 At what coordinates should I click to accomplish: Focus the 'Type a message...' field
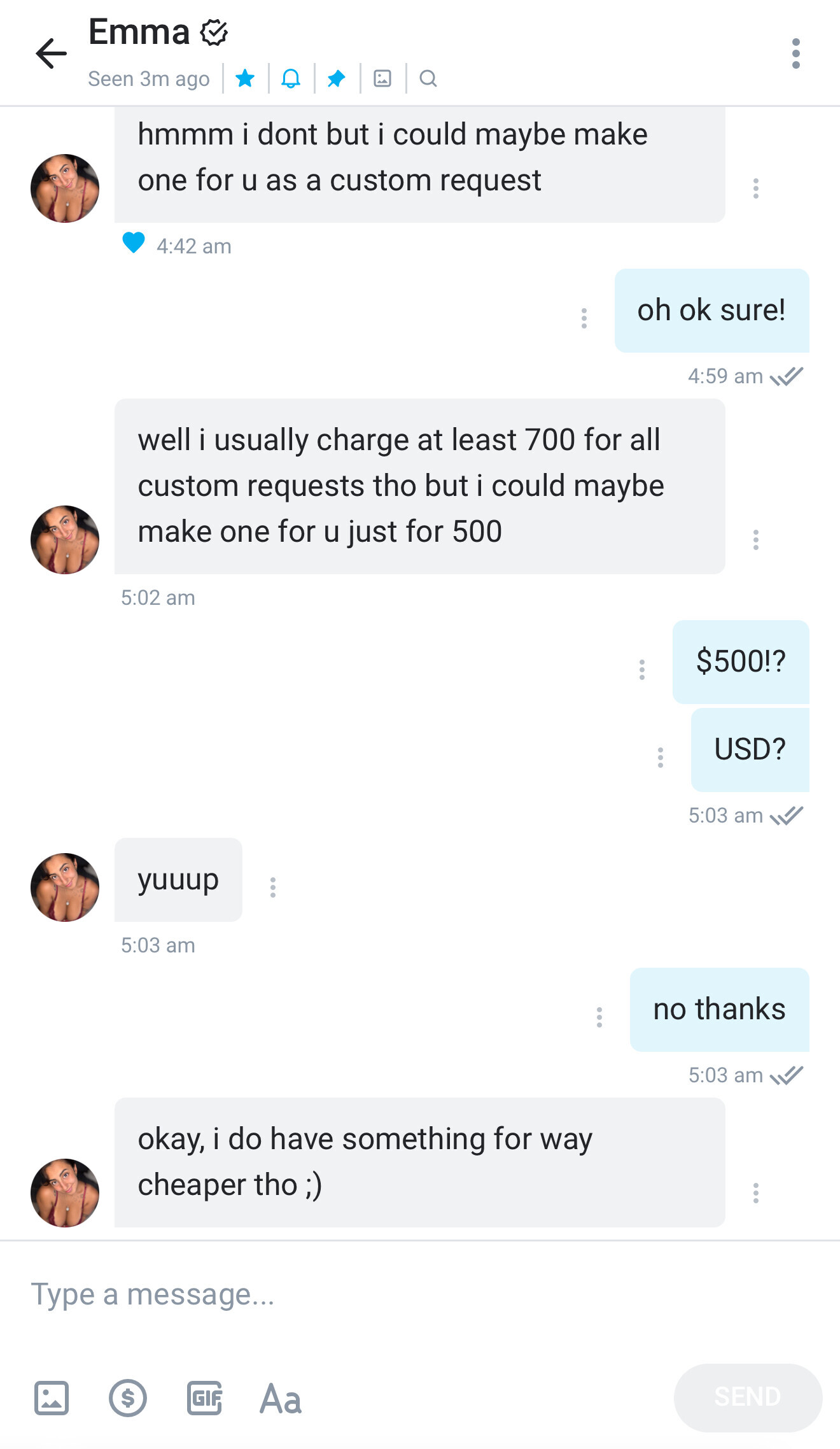coord(382,1294)
